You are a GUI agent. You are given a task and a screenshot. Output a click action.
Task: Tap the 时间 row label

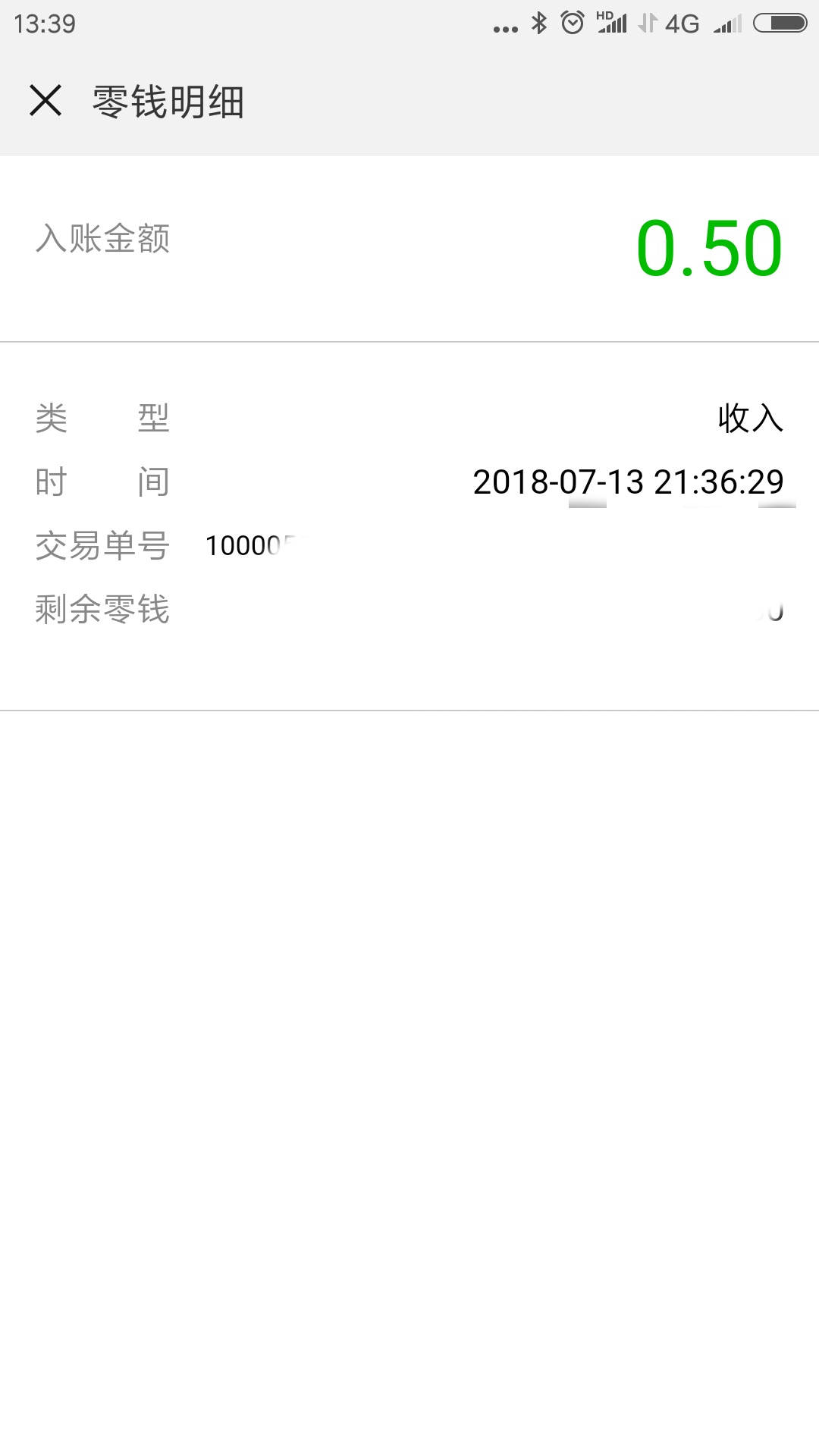pos(101,480)
